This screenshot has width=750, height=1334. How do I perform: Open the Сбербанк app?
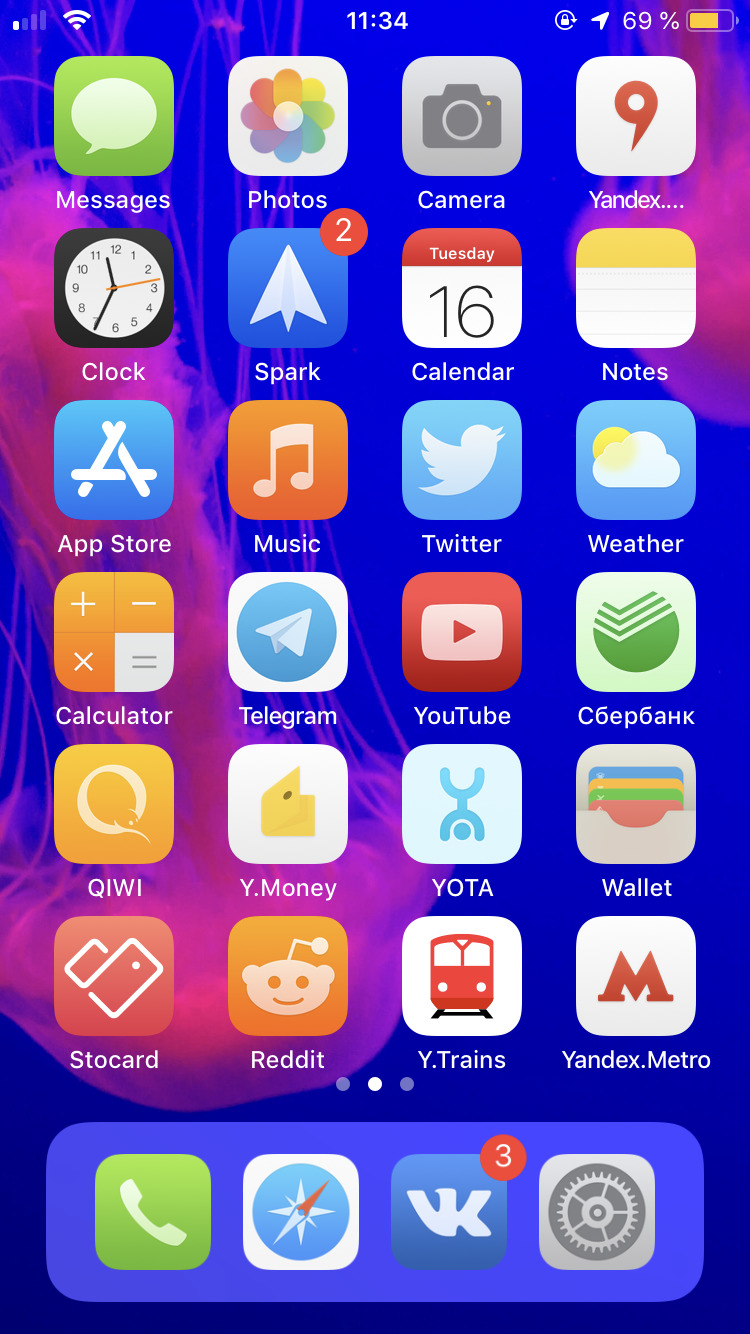[x=636, y=632]
